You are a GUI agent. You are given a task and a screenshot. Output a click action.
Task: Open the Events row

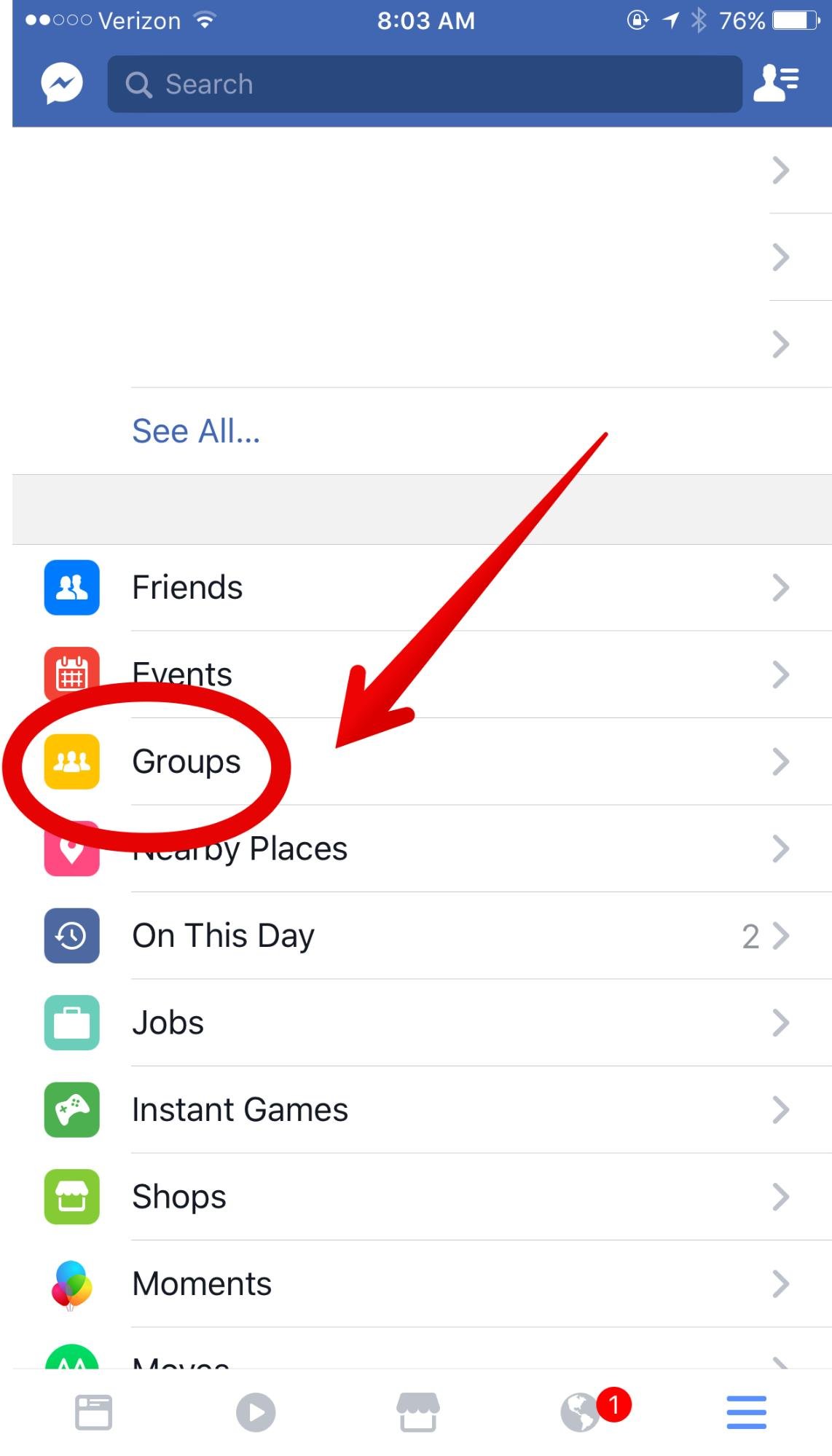pyautogui.click(x=423, y=674)
